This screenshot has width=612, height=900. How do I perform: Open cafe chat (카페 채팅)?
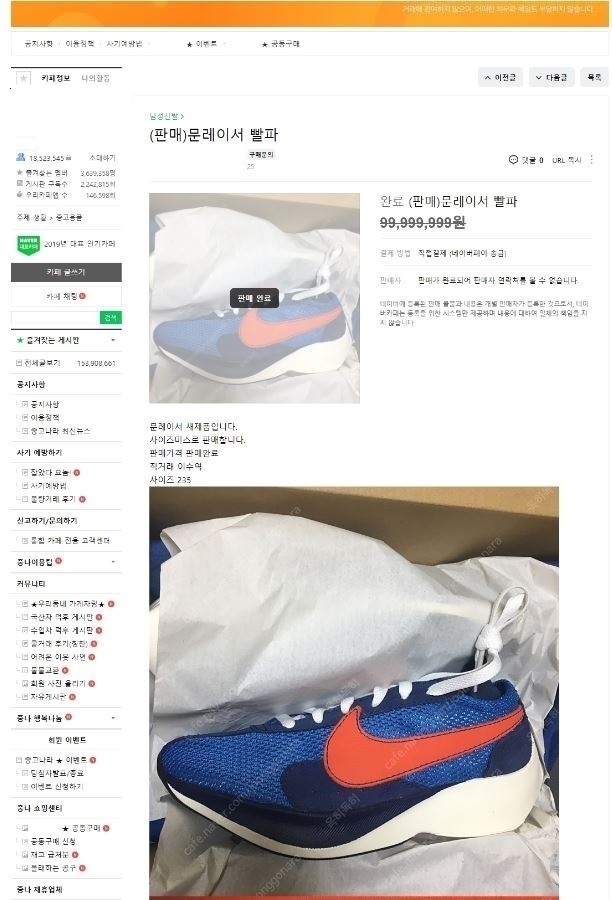(x=66, y=296)
